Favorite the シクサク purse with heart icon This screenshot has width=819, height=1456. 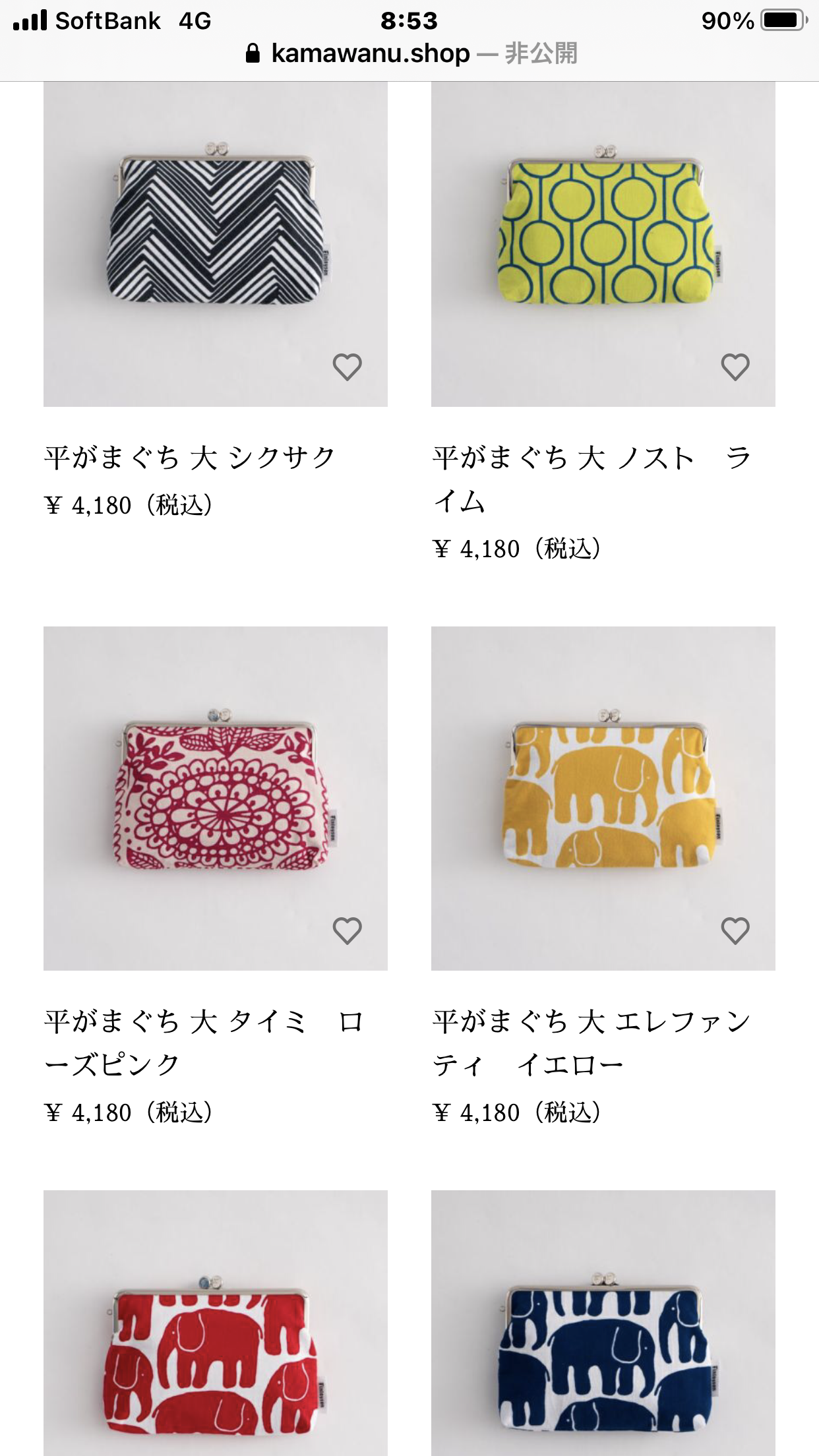[347, 367]
